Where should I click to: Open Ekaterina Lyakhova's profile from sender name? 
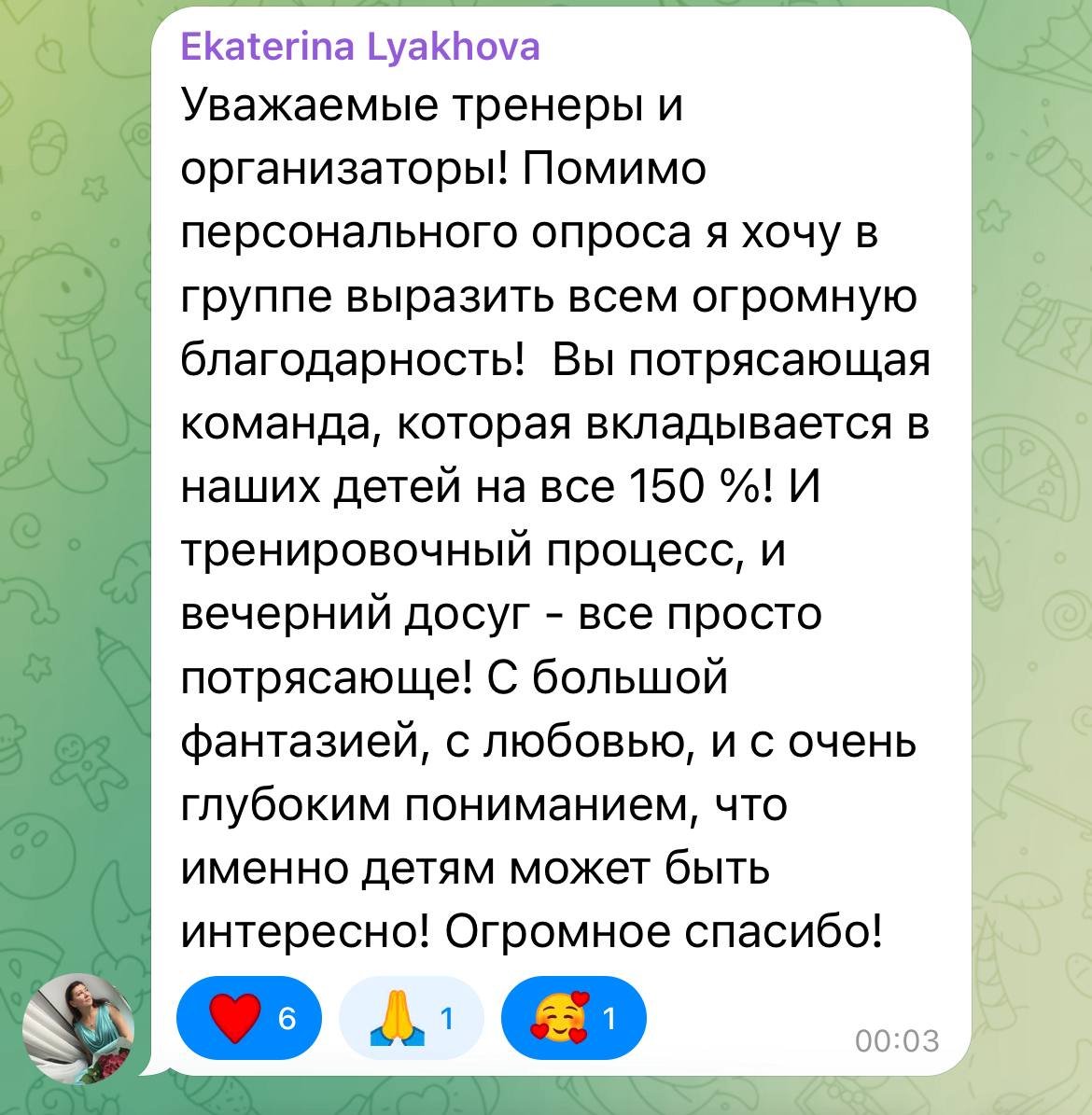coord(359,46)
